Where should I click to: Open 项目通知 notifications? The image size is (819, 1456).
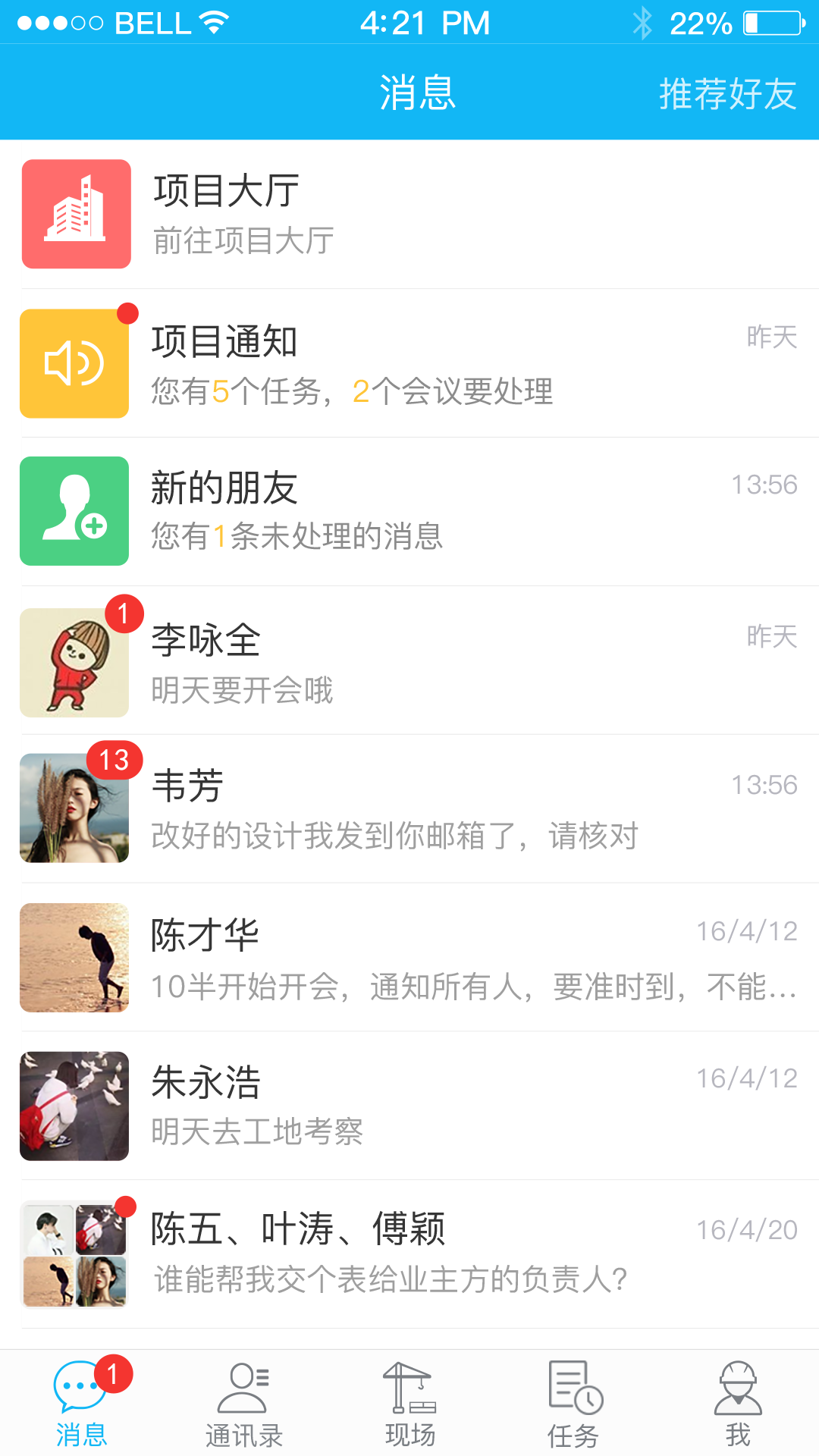coord(409,363)
